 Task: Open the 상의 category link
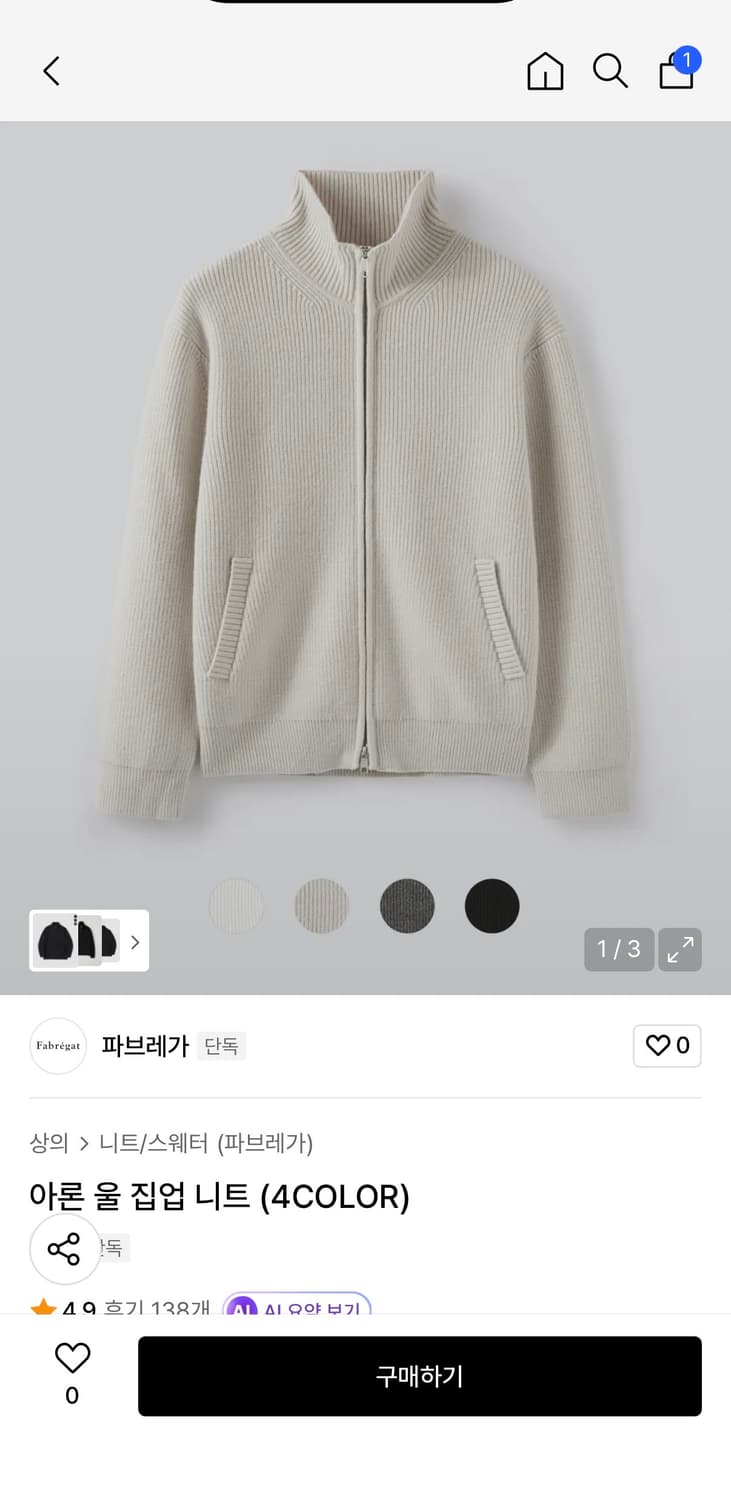[x=47, y=1143]
